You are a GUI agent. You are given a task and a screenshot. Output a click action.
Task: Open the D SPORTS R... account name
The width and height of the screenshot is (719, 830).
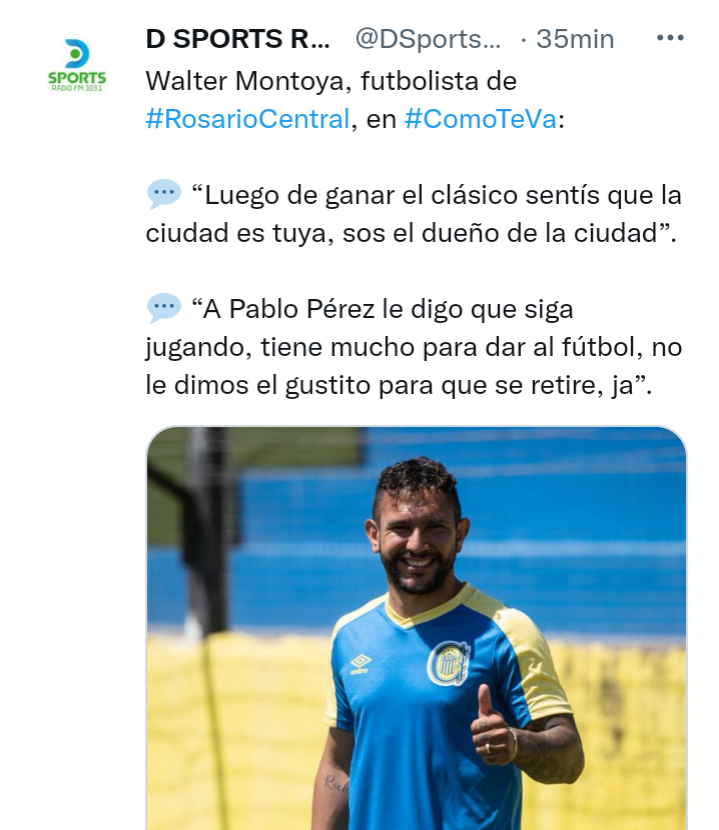coord(238,39)
